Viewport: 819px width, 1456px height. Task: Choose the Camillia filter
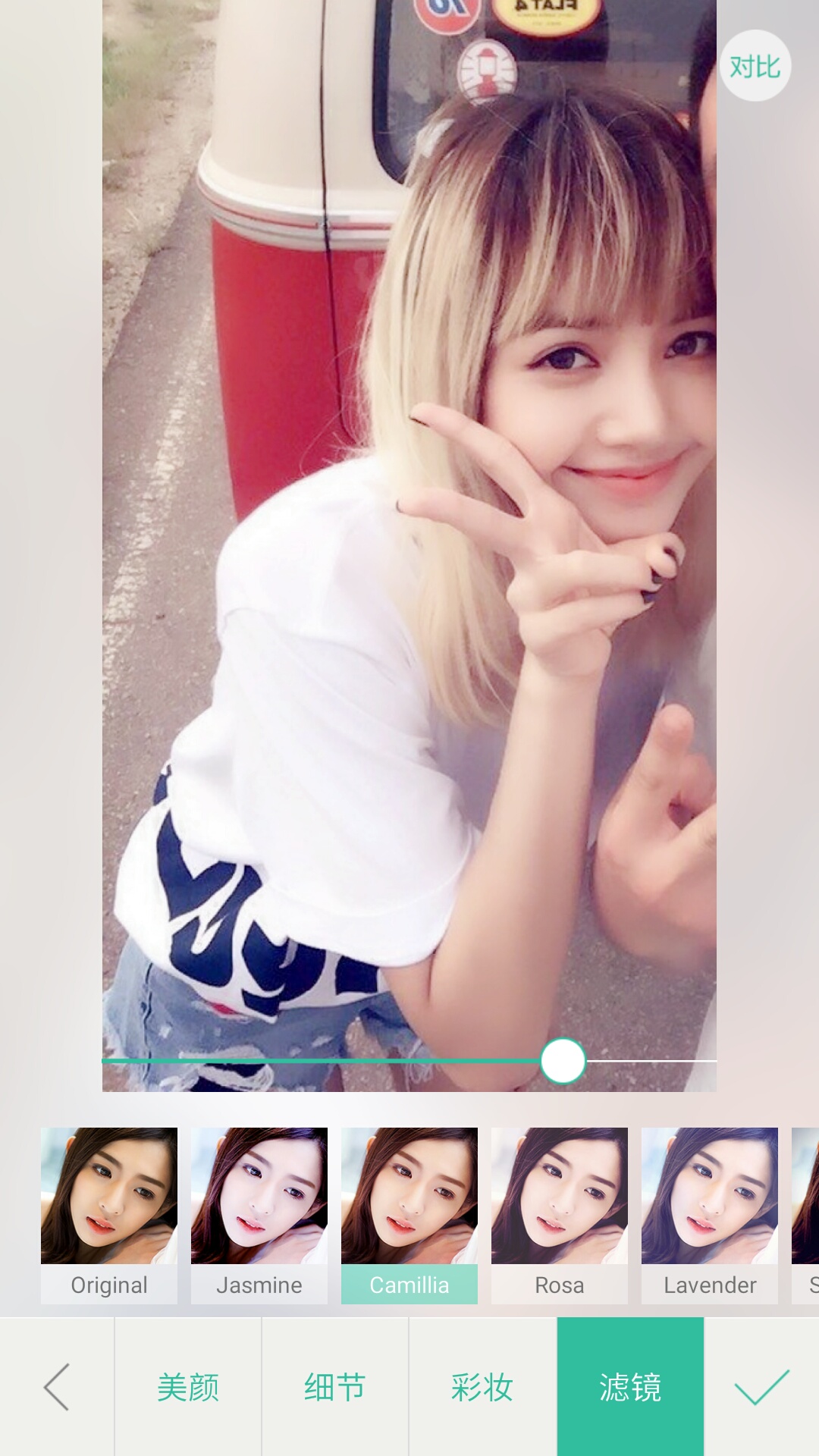(x=409, y=1215)
